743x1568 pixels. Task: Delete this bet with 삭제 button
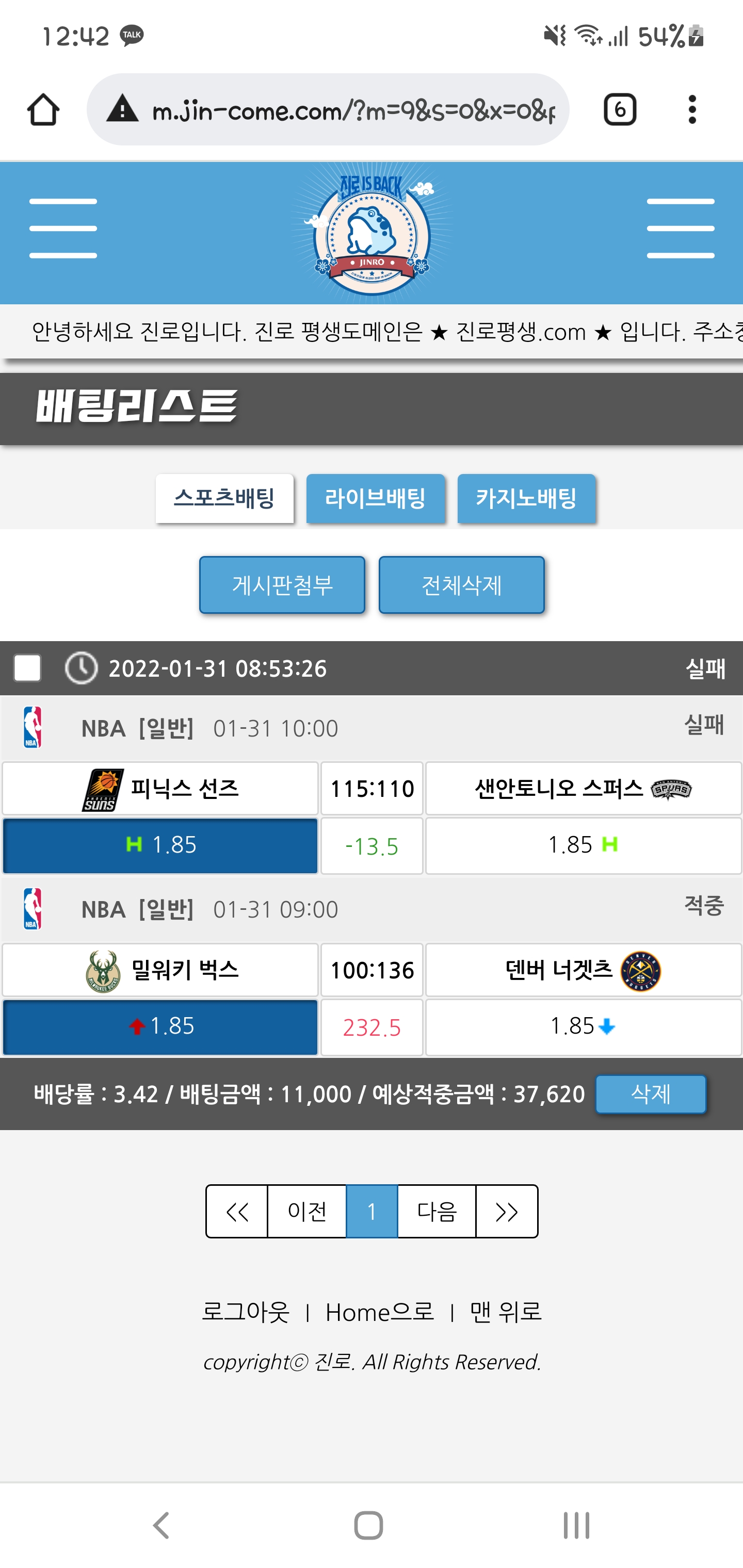[x=651, y=1094]
